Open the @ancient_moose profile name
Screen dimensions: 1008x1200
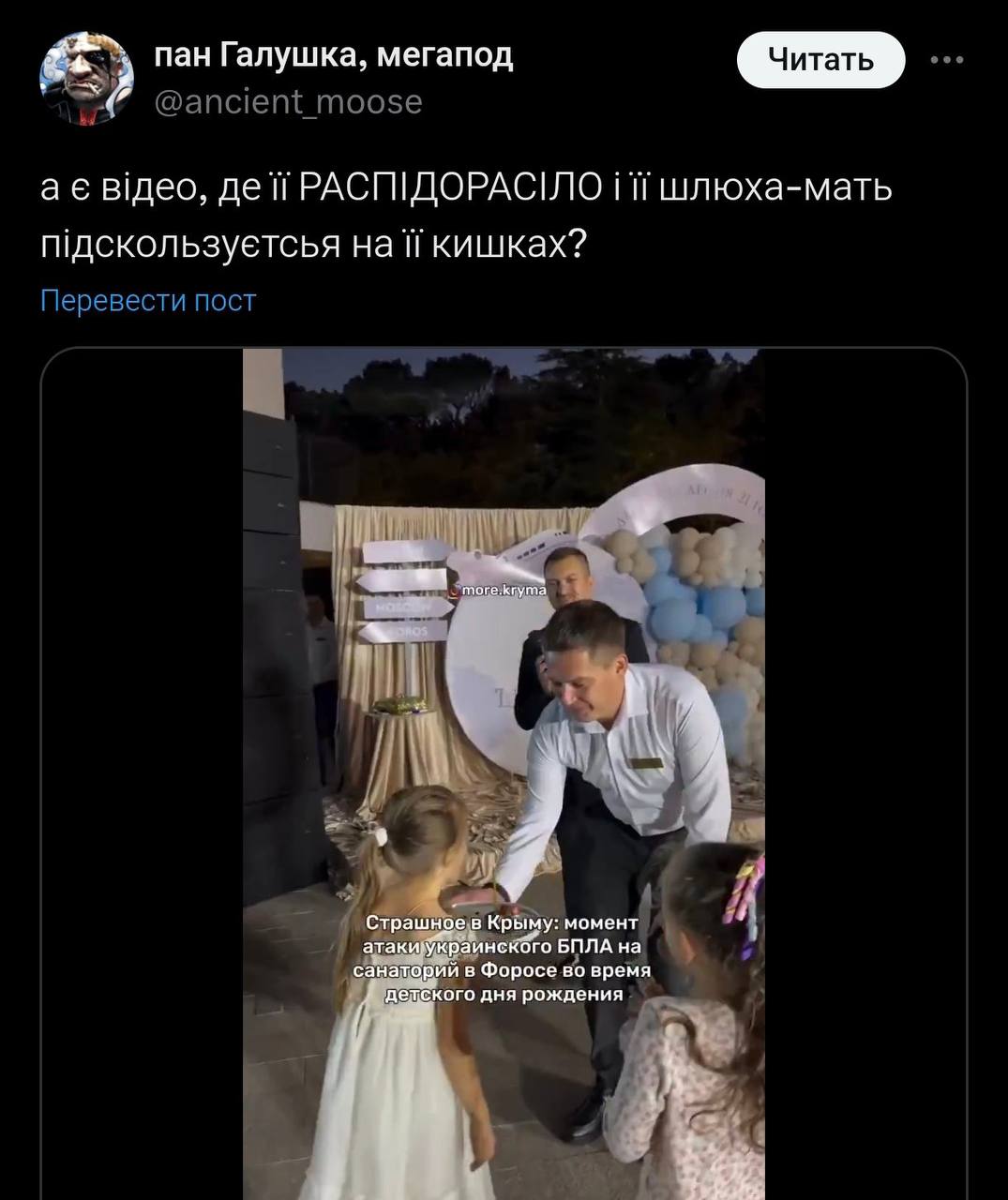pyautogui.click(x=288, y=101)
